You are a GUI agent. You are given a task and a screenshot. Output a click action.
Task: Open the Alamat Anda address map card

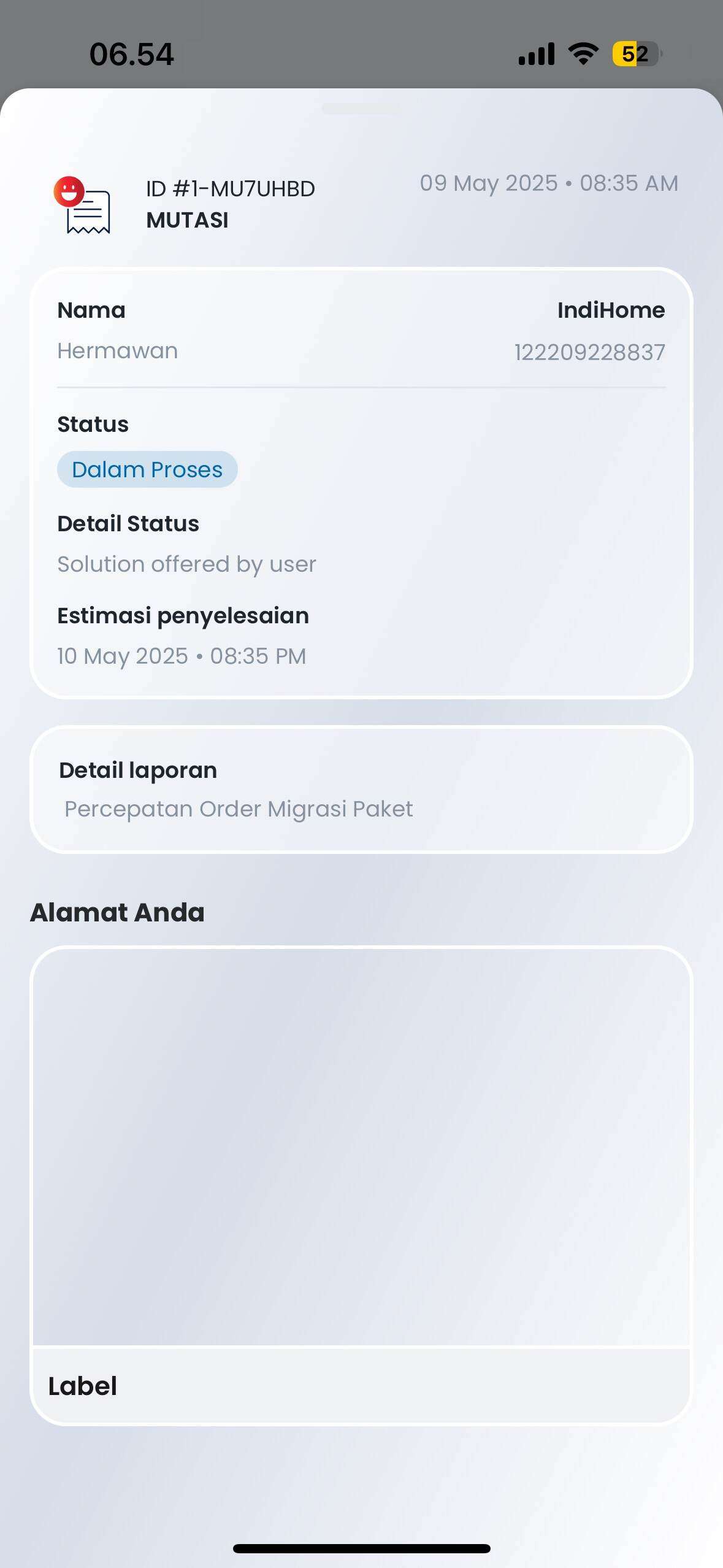[361, 1185]
